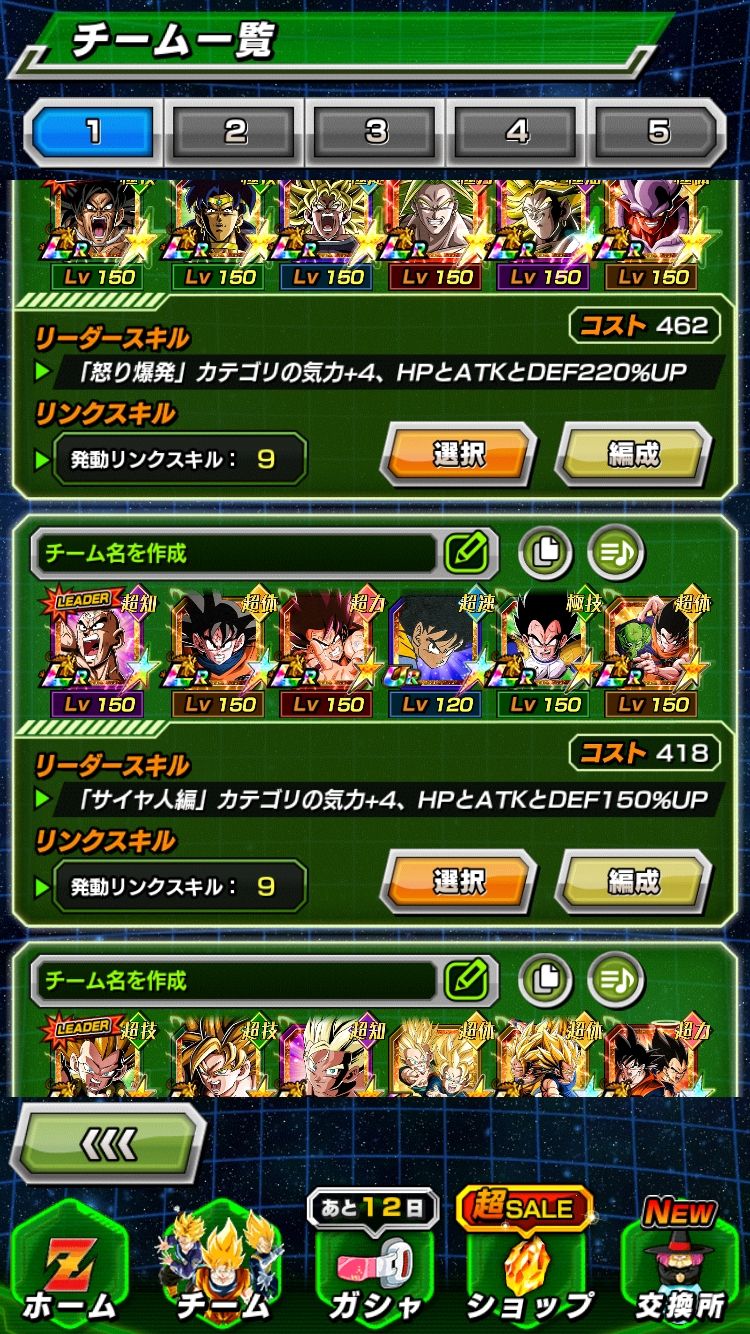Go to the ホーム screen
The image size is (750, 1334).
click(68, 1270)
